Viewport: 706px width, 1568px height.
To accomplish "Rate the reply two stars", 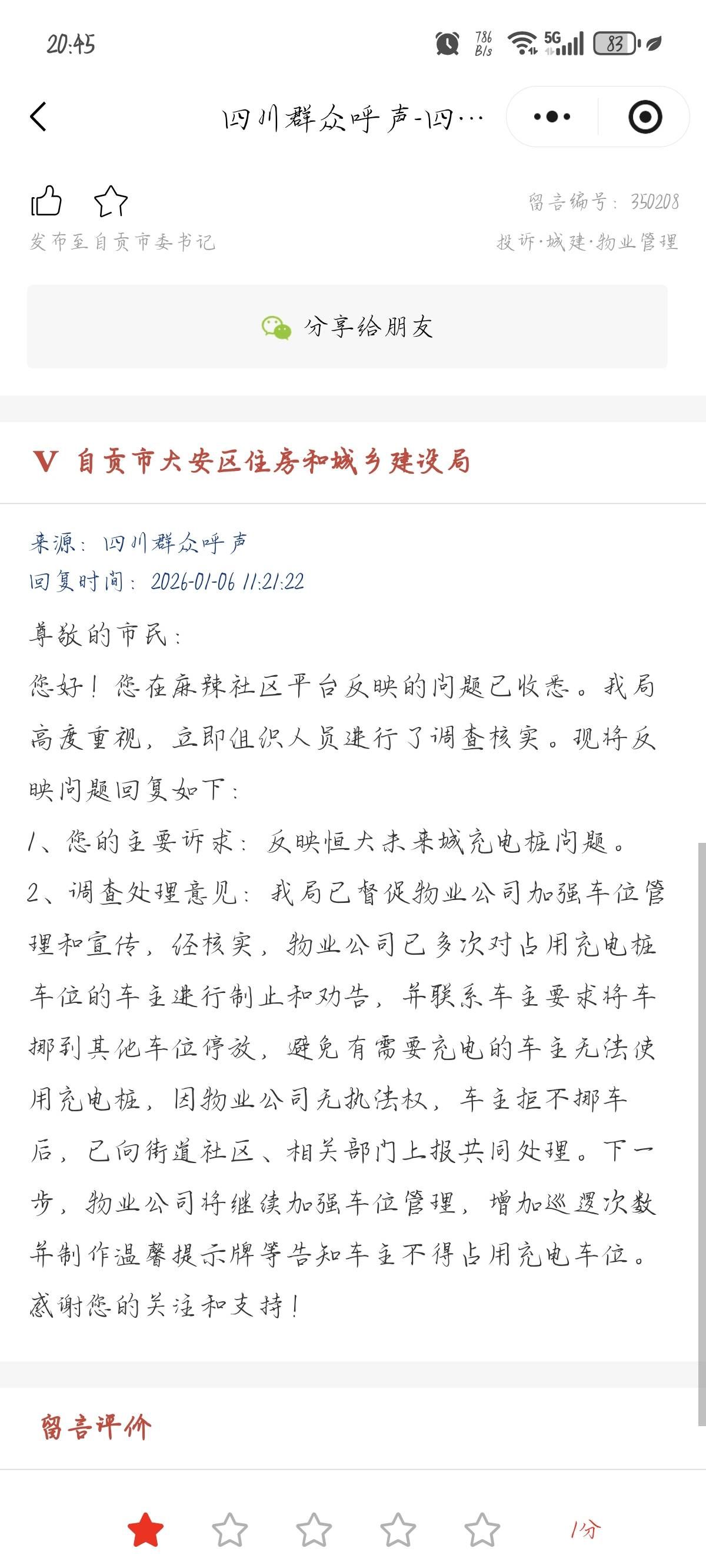I will (229, 1529).
